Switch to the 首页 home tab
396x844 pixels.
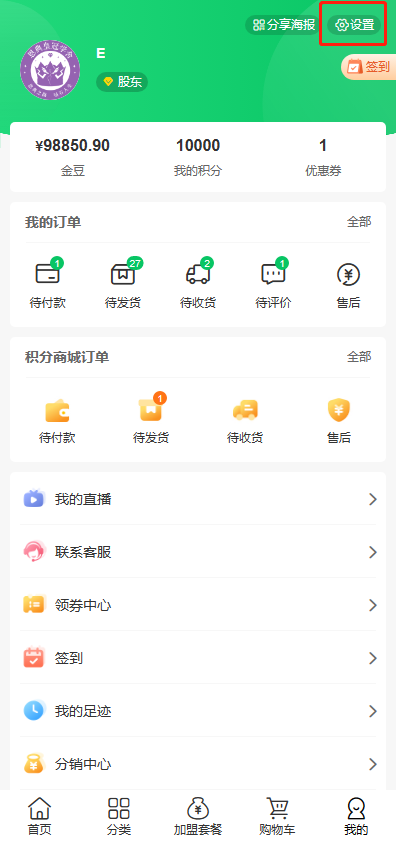40,817
